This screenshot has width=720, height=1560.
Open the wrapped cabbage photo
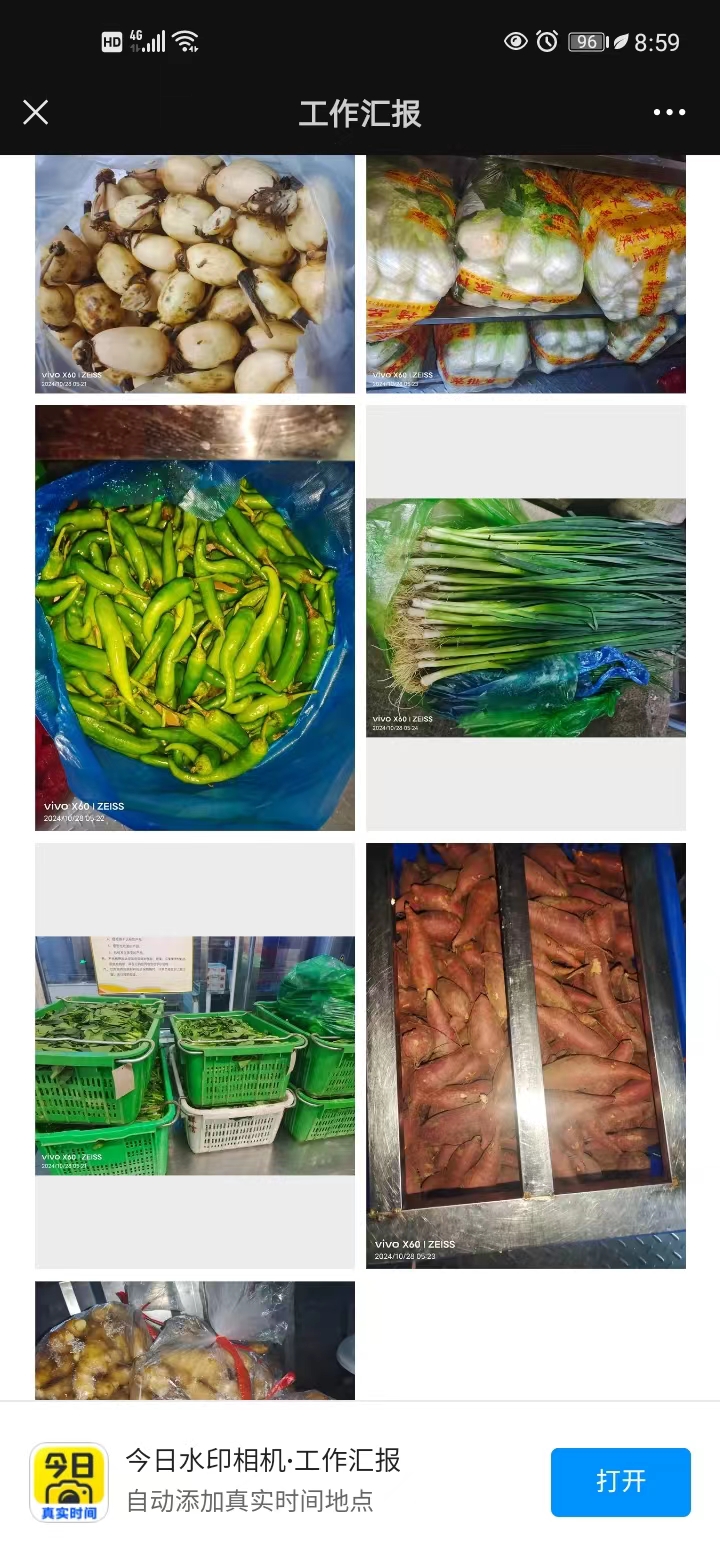(525, 274)
